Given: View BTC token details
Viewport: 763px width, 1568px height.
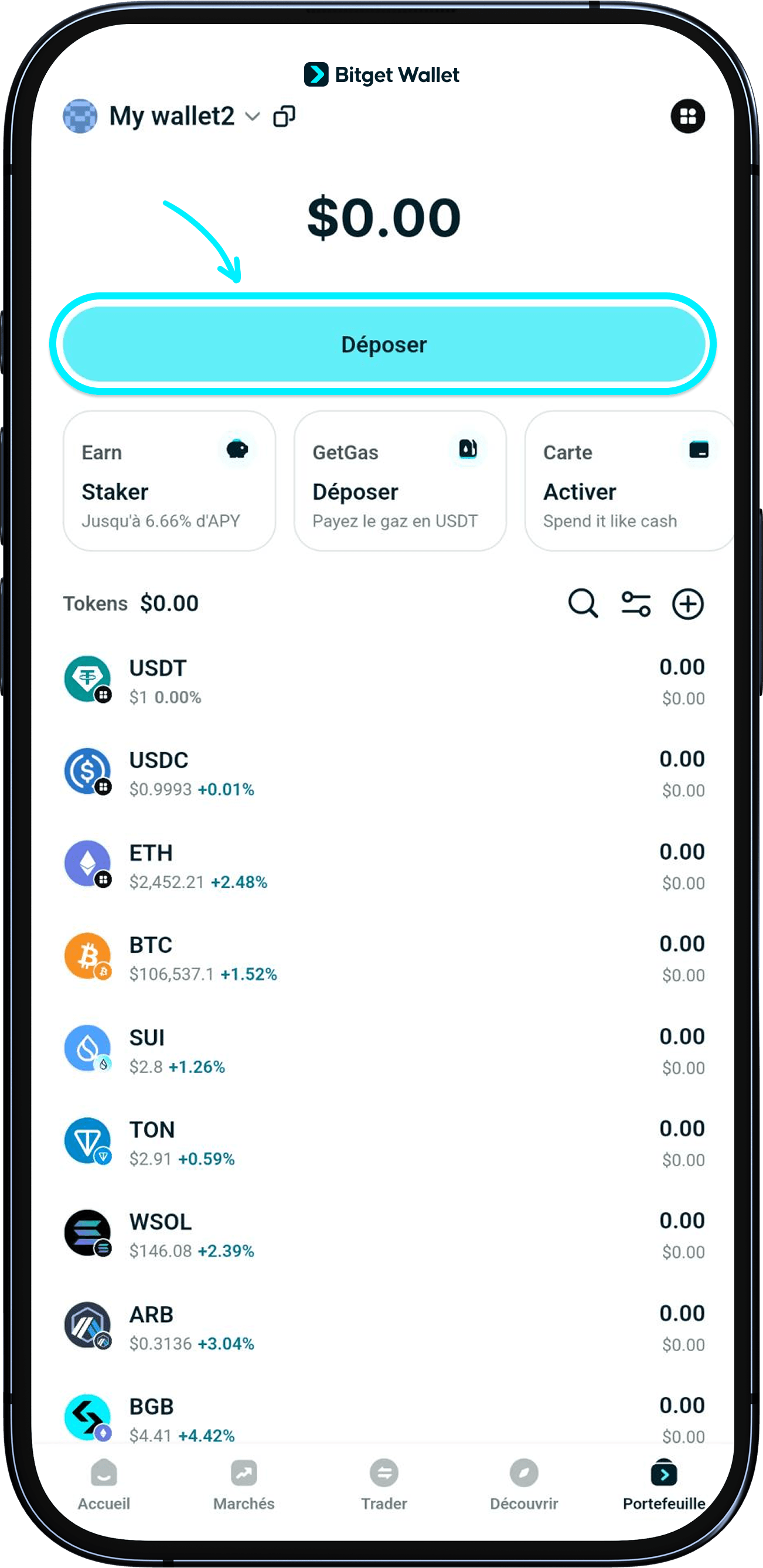Looking at the screenshot, I should 384,958.
